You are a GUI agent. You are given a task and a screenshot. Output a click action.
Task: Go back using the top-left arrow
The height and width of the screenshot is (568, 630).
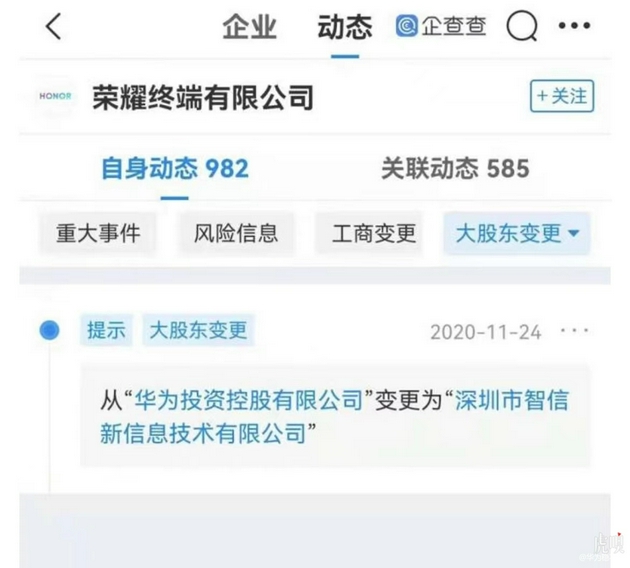(x=53, y=27)
